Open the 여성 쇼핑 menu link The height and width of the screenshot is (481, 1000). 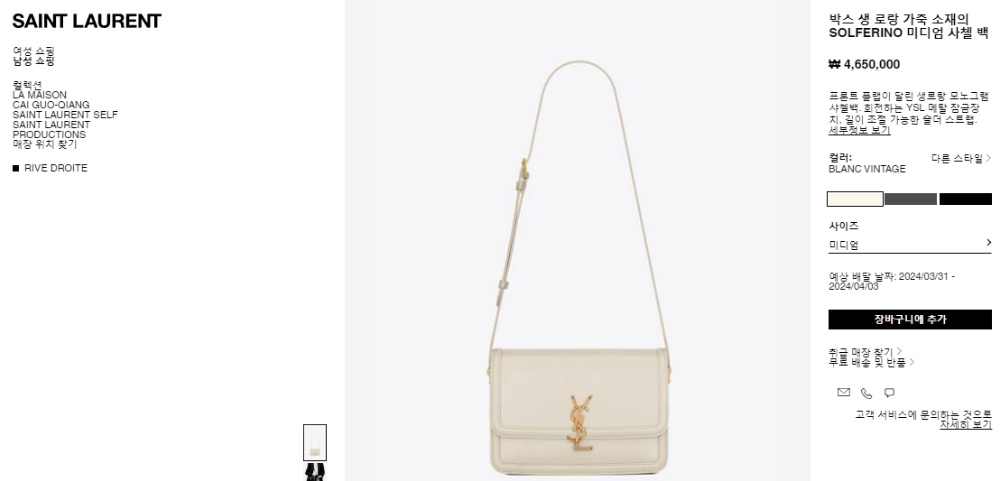tap(33, 50)
